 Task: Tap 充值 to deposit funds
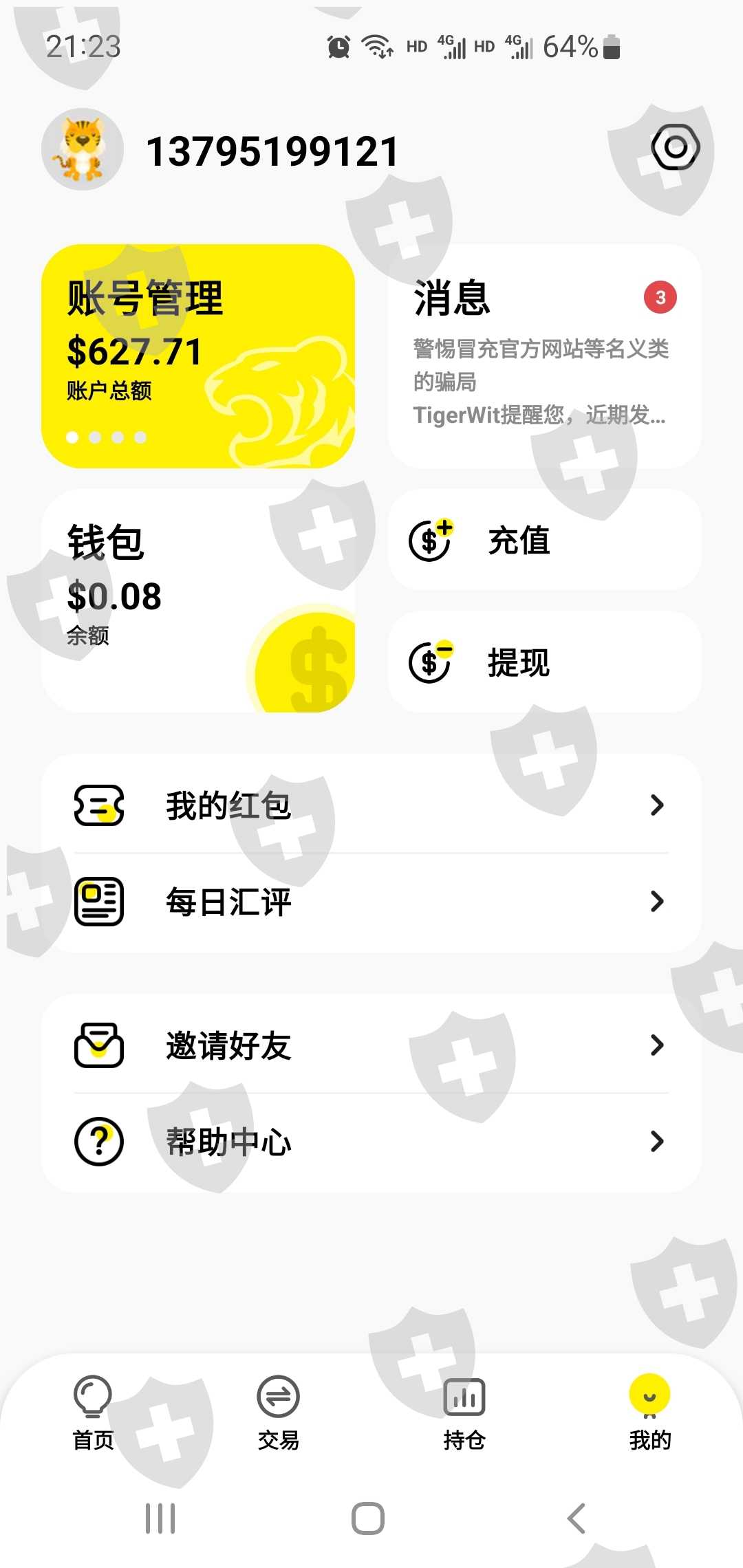pyautogui.click(x=545, y=540)
